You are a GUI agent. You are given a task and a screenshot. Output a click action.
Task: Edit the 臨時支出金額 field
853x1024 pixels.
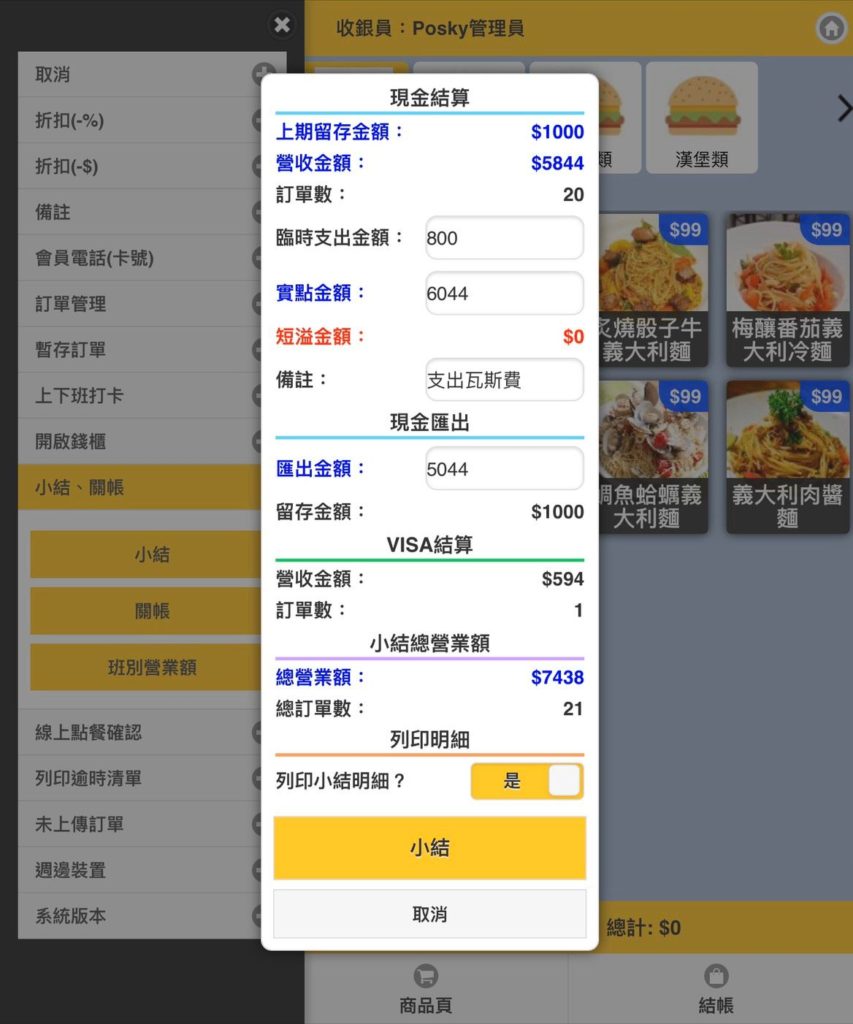pos(504,238)
